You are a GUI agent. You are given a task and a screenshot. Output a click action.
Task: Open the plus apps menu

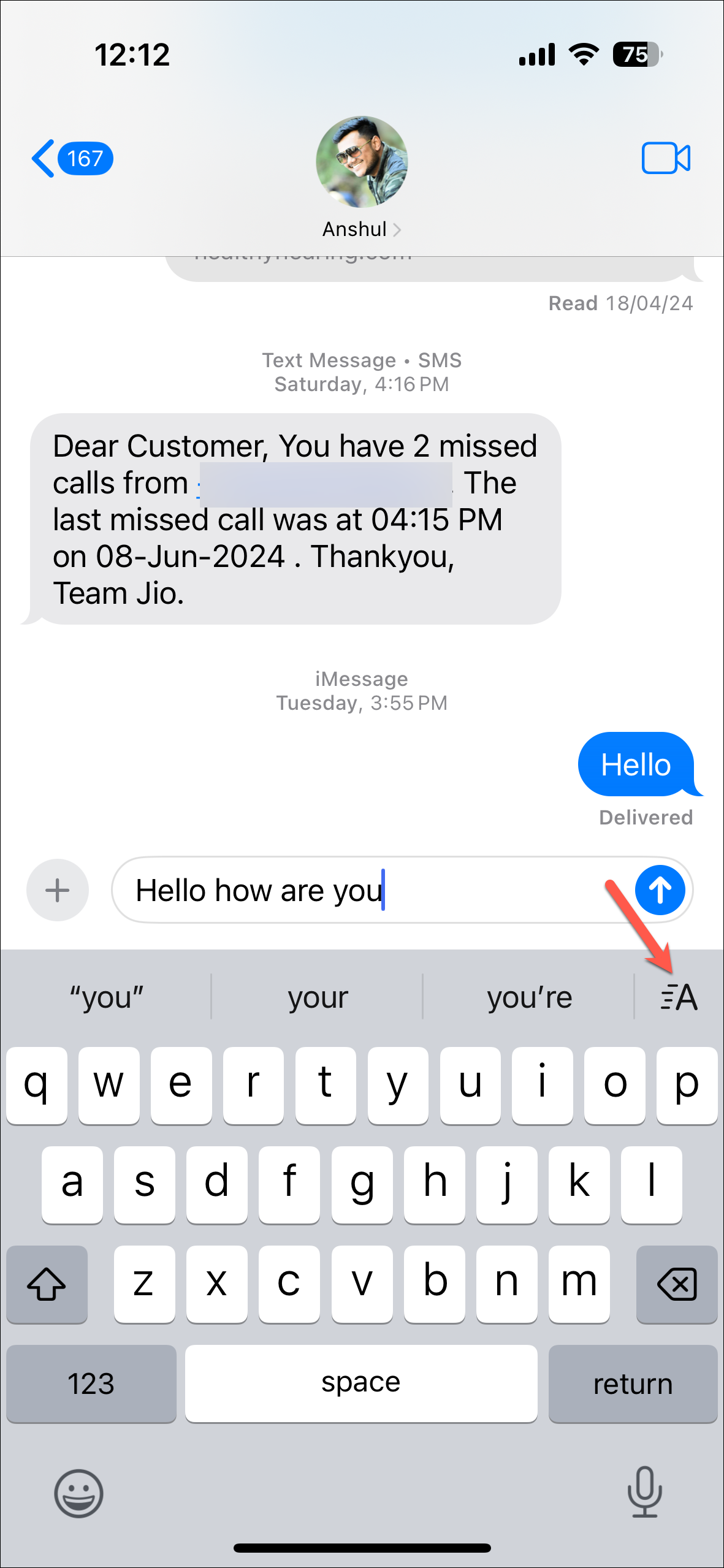click(x=58, y=890)
